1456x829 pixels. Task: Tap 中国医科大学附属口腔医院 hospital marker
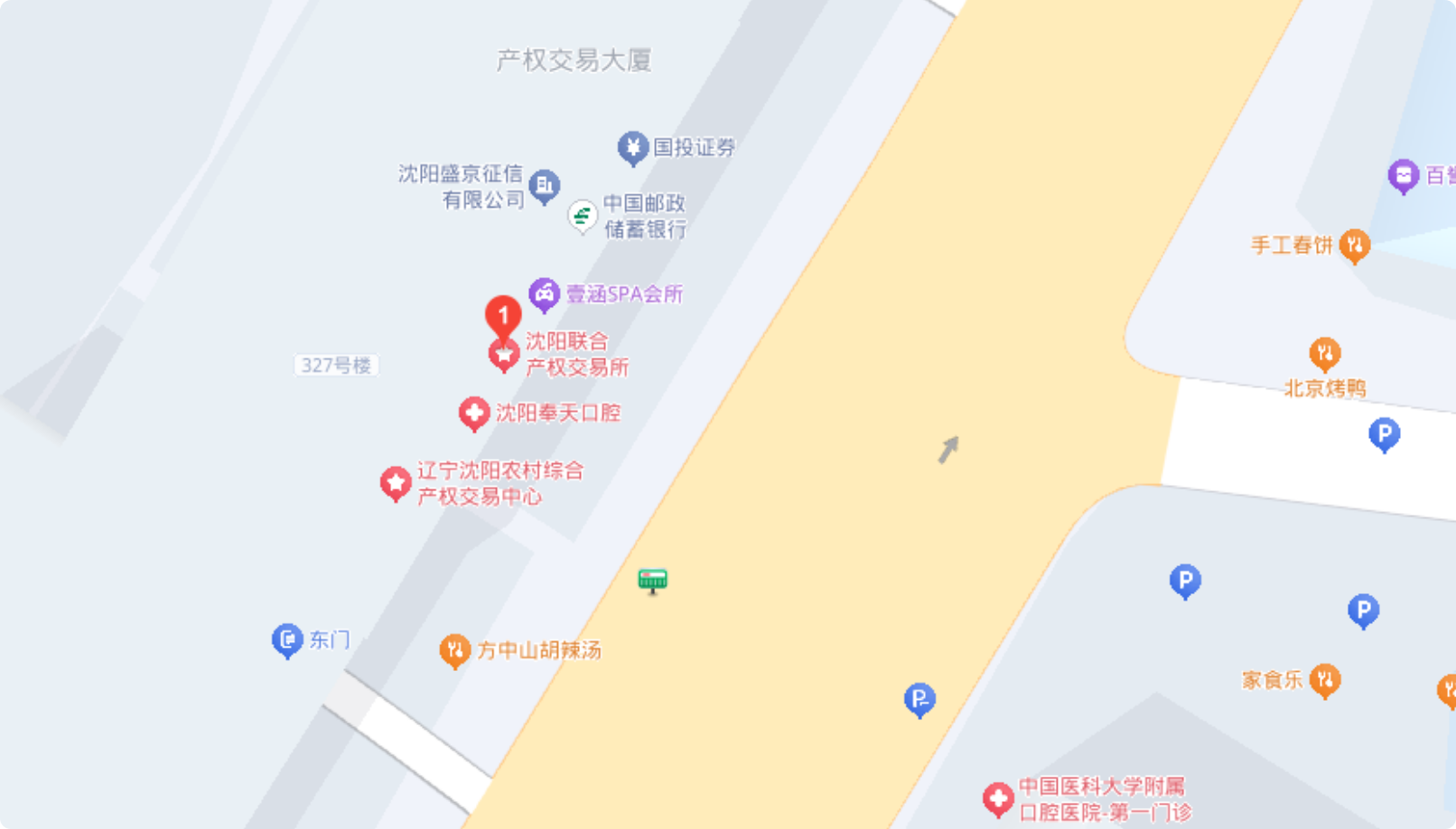click(x=998, y=798)
